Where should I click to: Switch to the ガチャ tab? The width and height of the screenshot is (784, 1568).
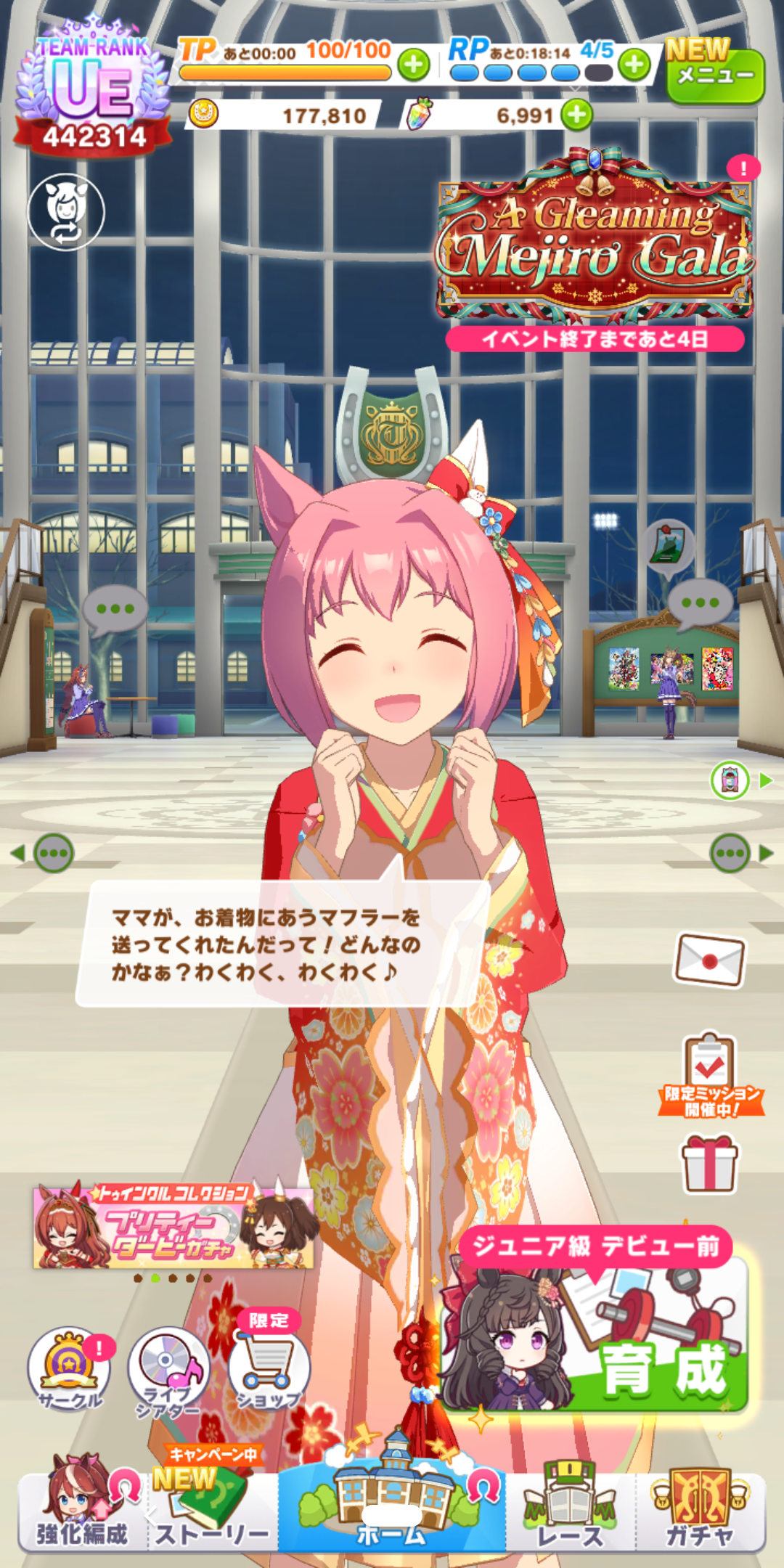pos(700,1510)
